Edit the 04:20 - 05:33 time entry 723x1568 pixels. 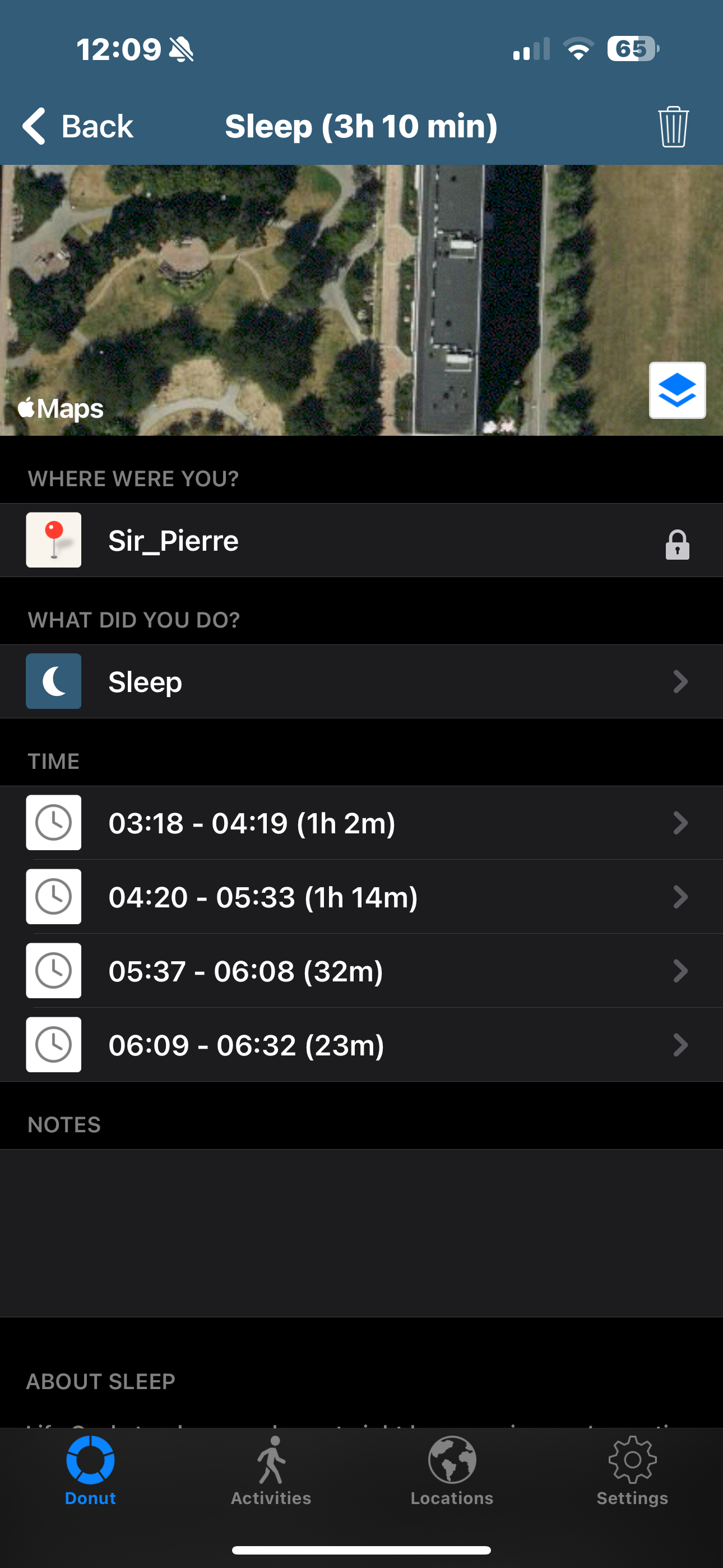pyautogui.click(x=361, y=897)
